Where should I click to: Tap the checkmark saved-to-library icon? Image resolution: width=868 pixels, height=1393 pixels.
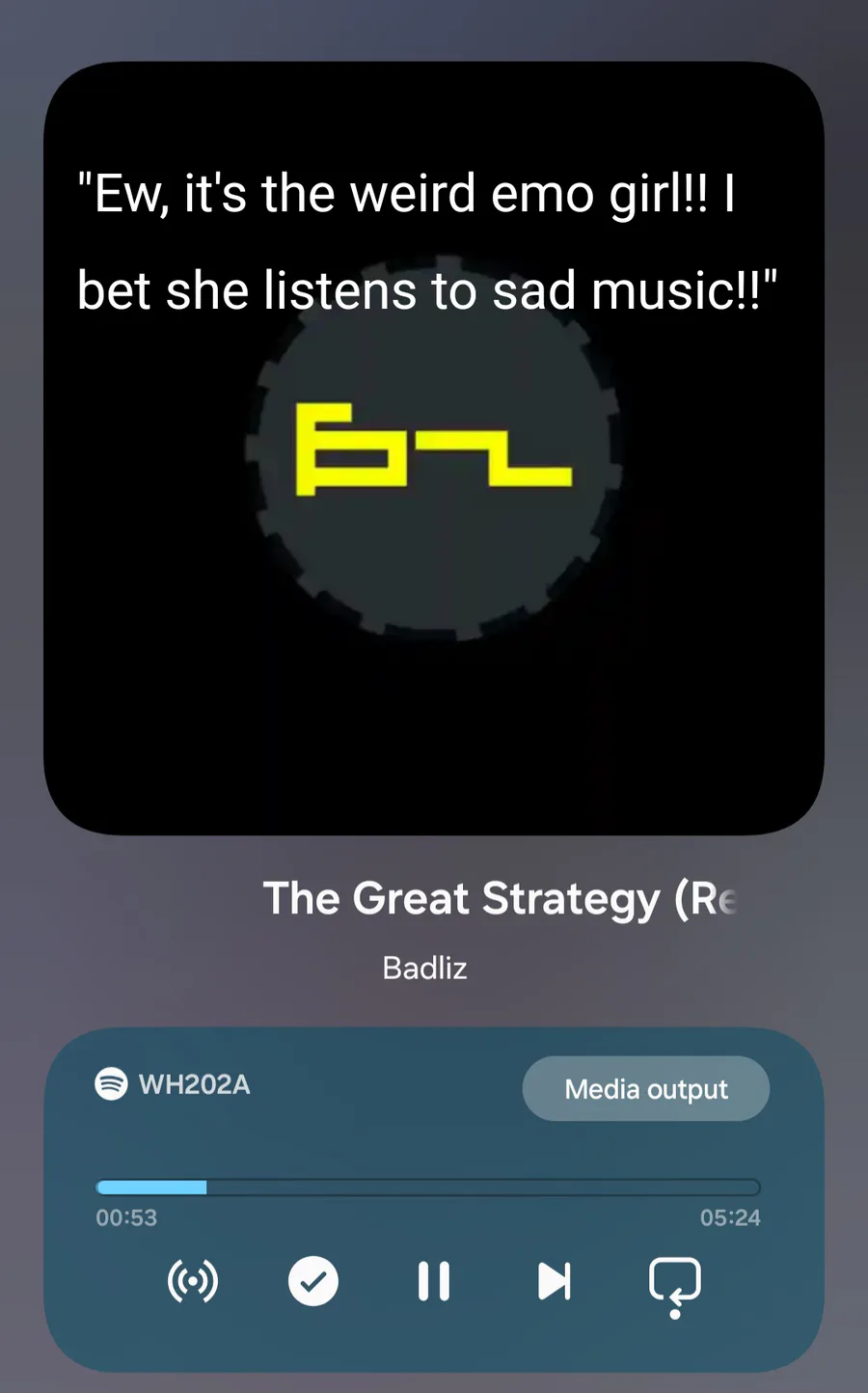pyautogui.click(x=313, y=1282)
